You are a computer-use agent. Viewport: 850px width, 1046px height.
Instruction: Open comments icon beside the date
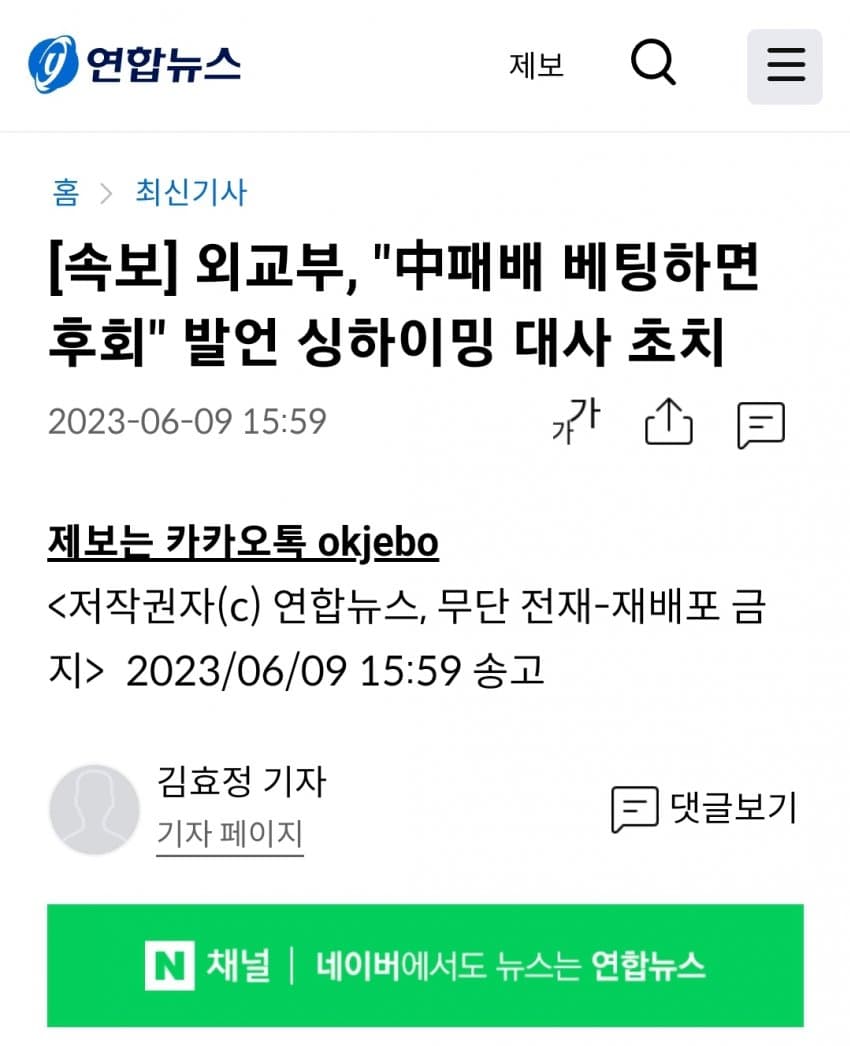761,425
